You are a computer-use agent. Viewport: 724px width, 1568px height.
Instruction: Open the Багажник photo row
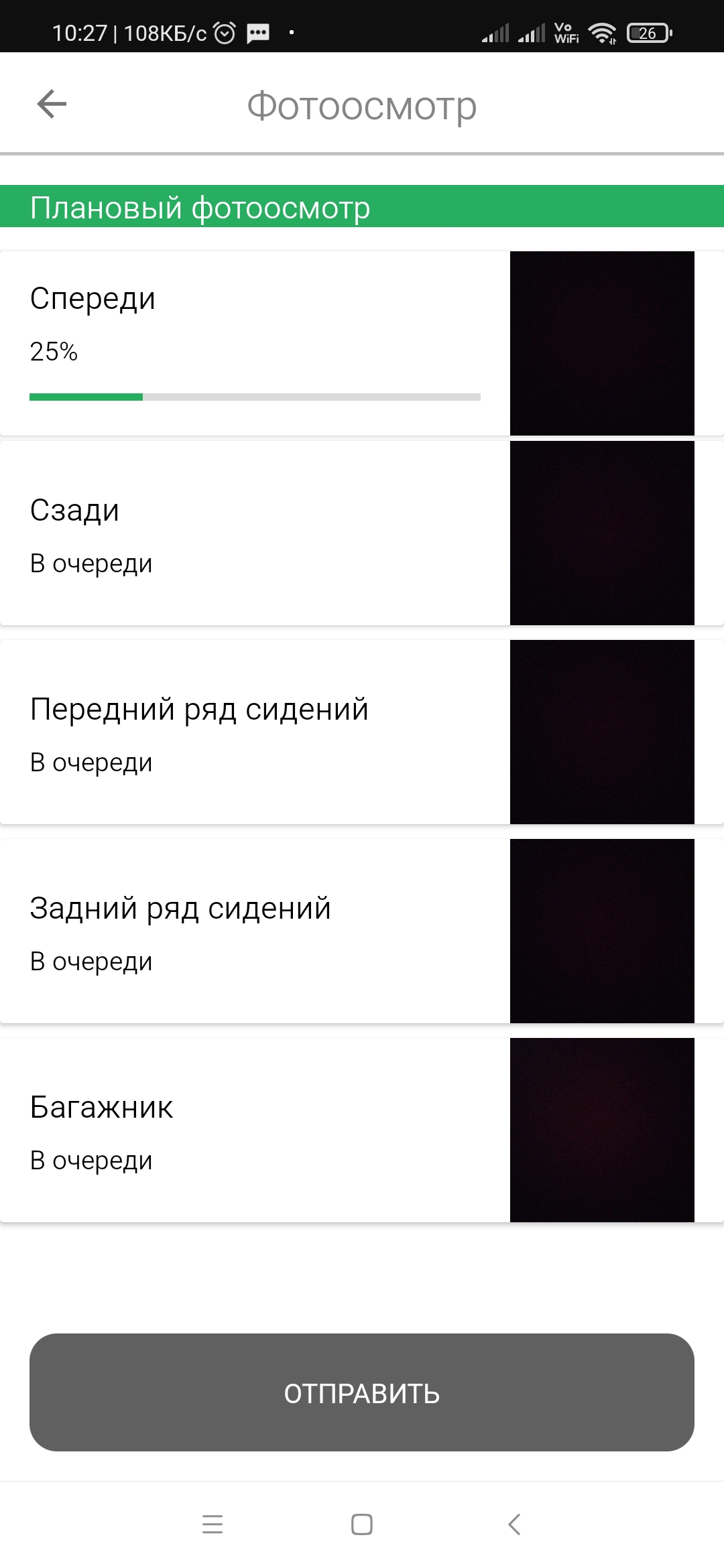pos(255,1130)
